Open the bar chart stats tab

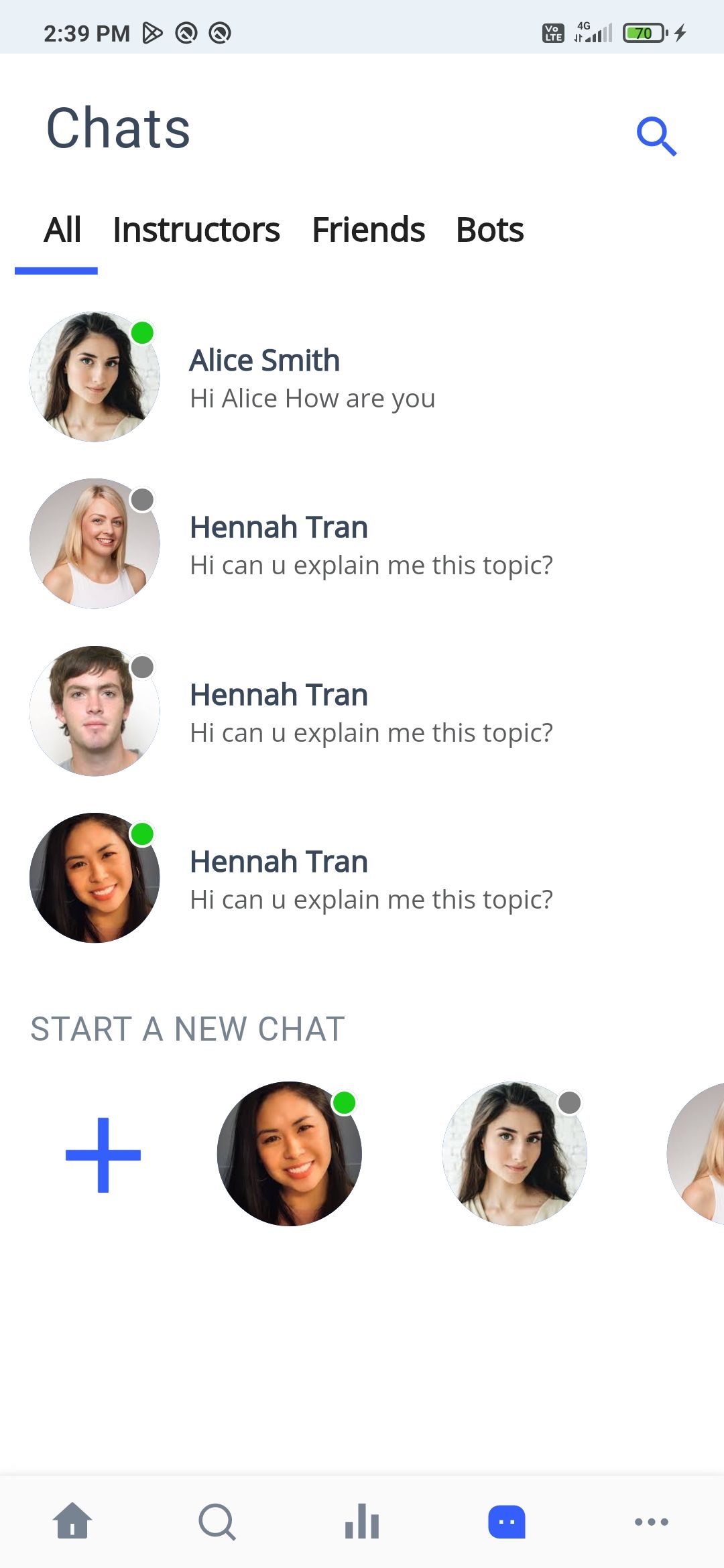(x=362, y=1521)
